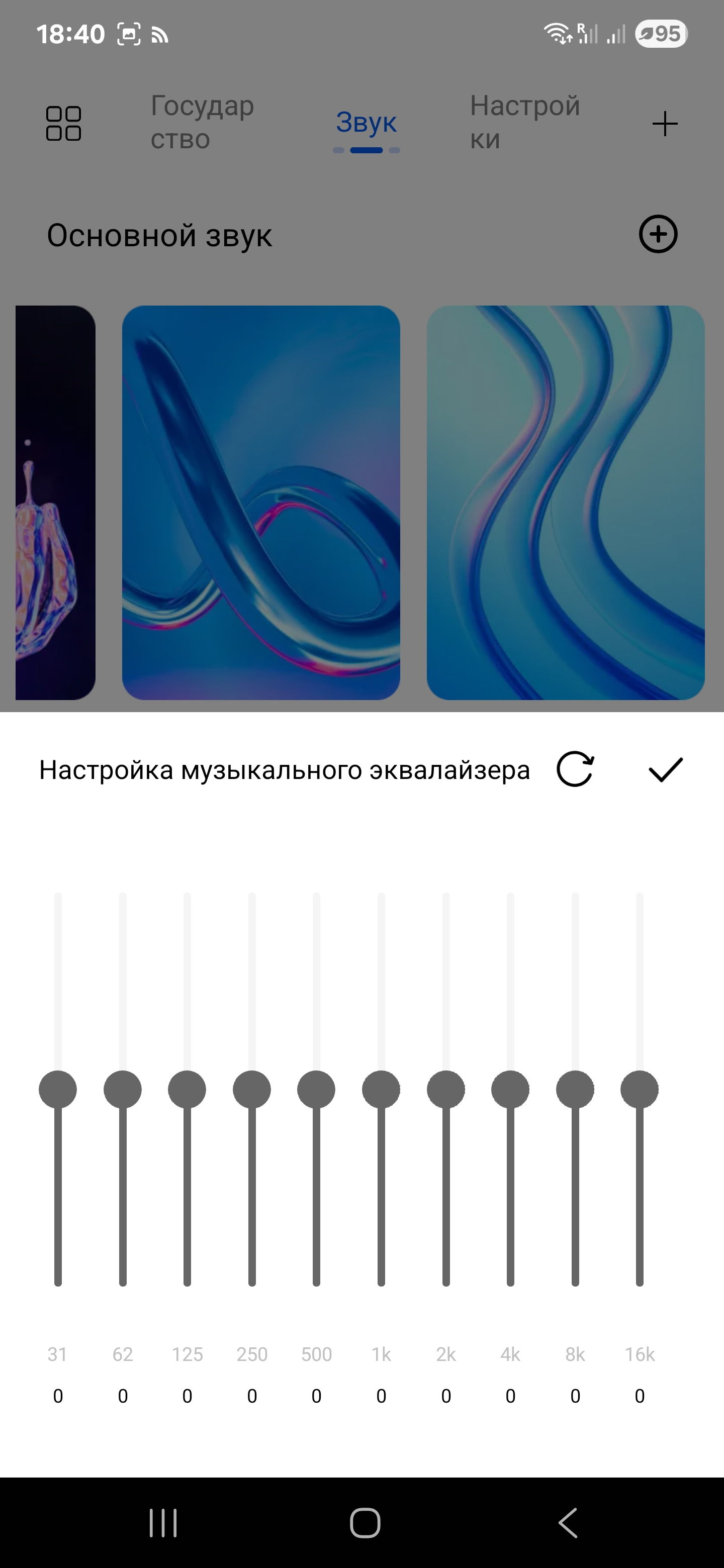This screenshot has height=1568, width=724.
Task: Tap the 62 Hz band slider
Action: [x=122, y=1090]
